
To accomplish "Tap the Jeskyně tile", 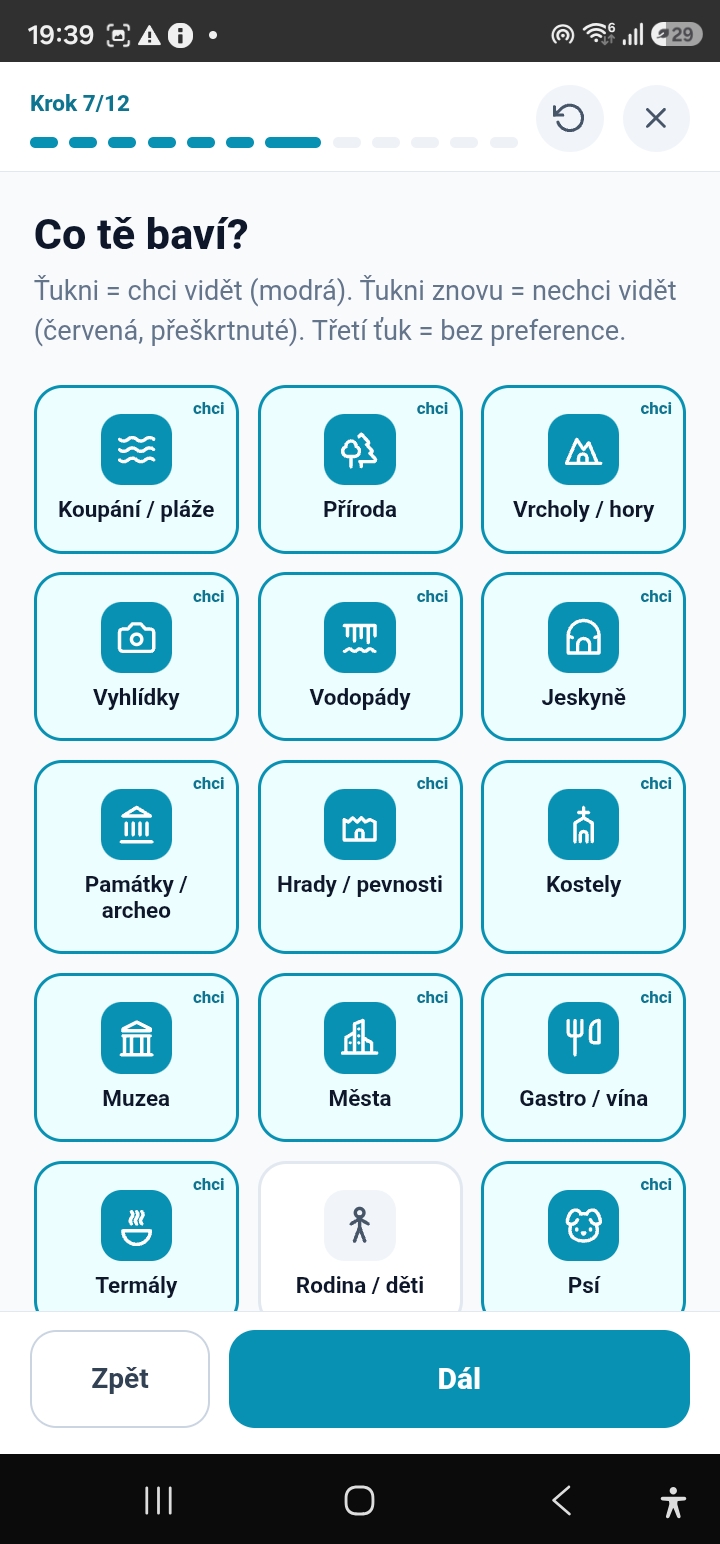I will (584, 657).
